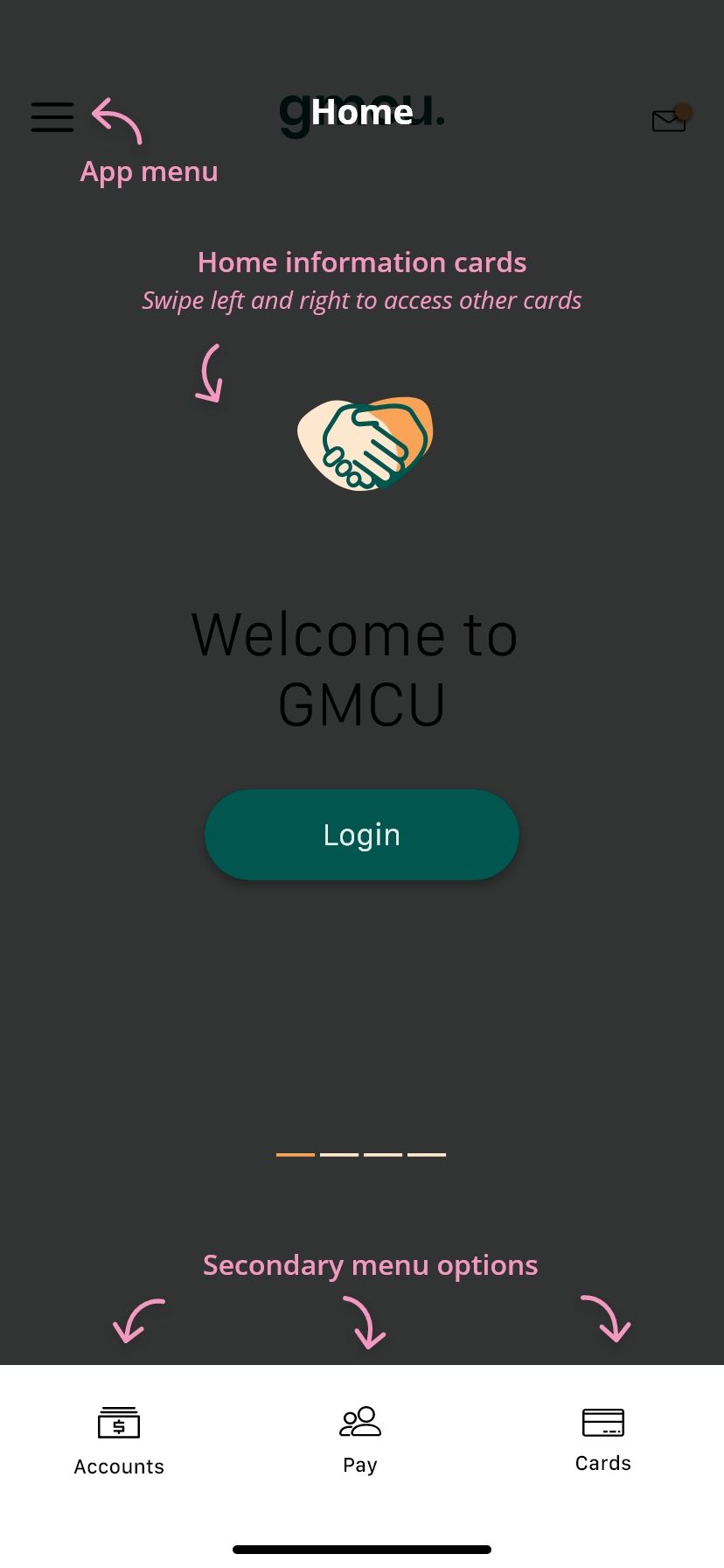Tap the Login button
The height and width of the screenshot is (1568, 724).
pos(362,835)
